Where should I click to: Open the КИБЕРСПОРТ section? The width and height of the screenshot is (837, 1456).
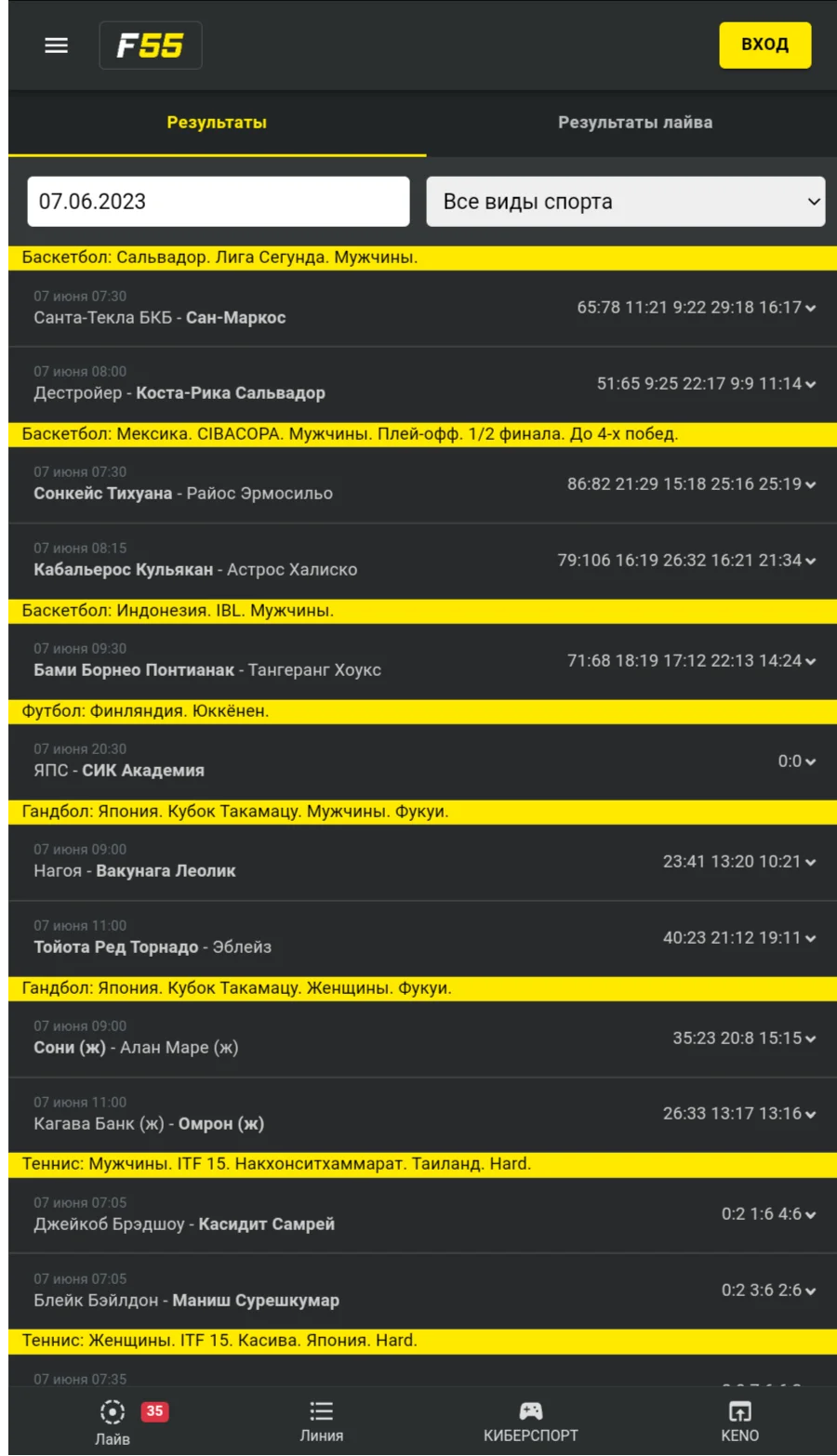point(530,1423)
